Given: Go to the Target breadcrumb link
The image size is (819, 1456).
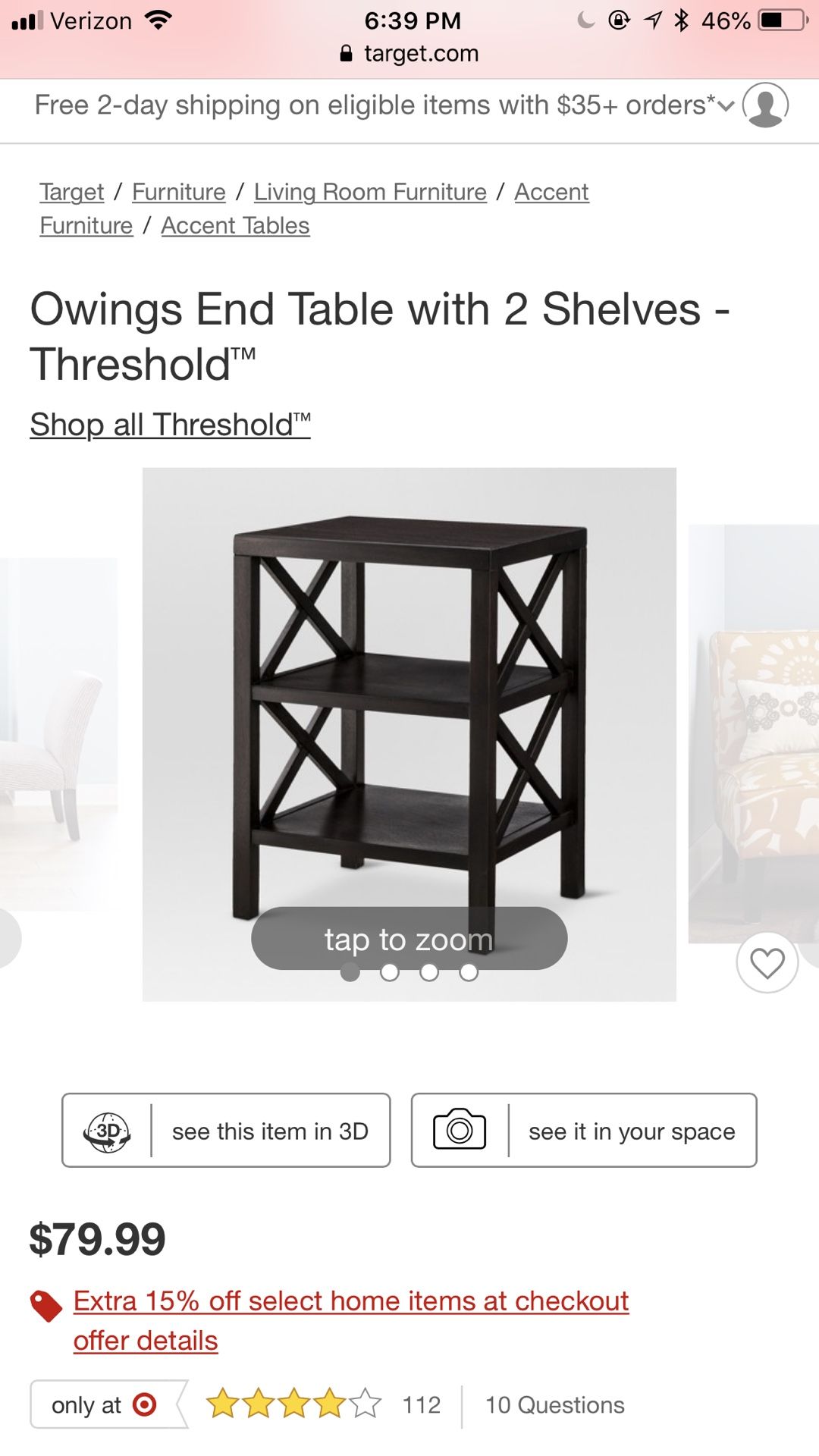Looking at the screenshot, I should (x=72, y=192).
